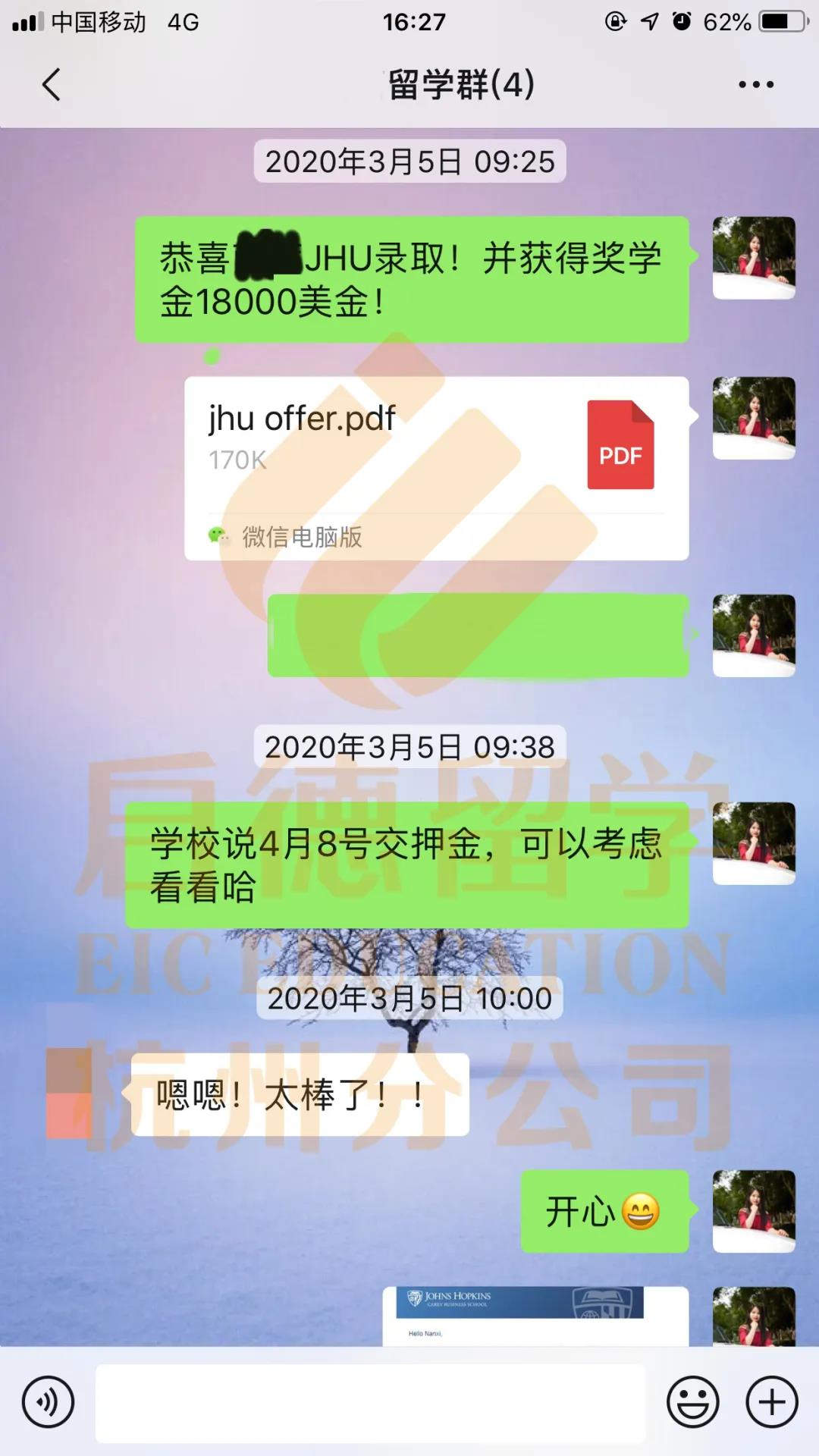Screen dimensions: 819x1456
Task: Tap the WeChat PC version icon
Action: tap(221, 536)
